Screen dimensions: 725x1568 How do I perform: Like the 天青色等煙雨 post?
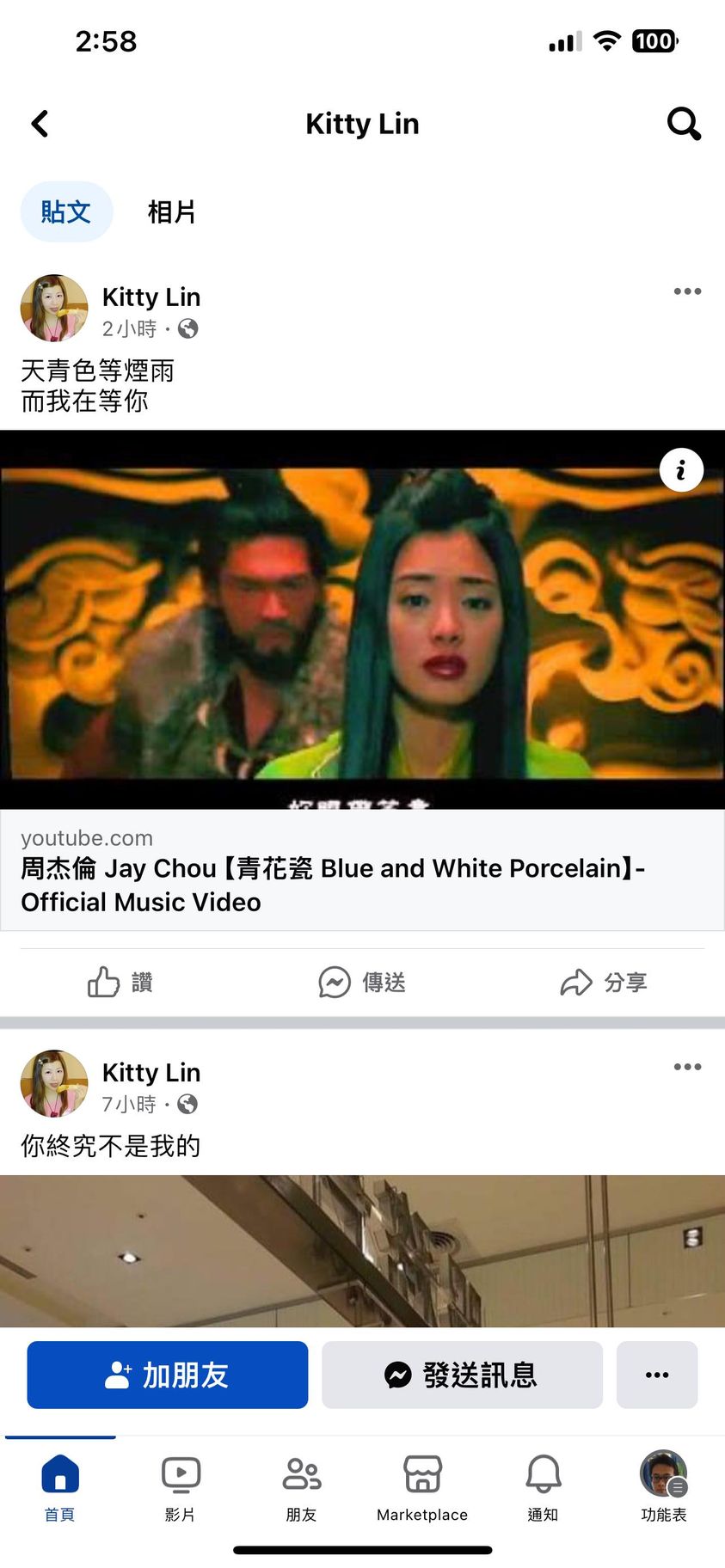click(x=120, y=982)
